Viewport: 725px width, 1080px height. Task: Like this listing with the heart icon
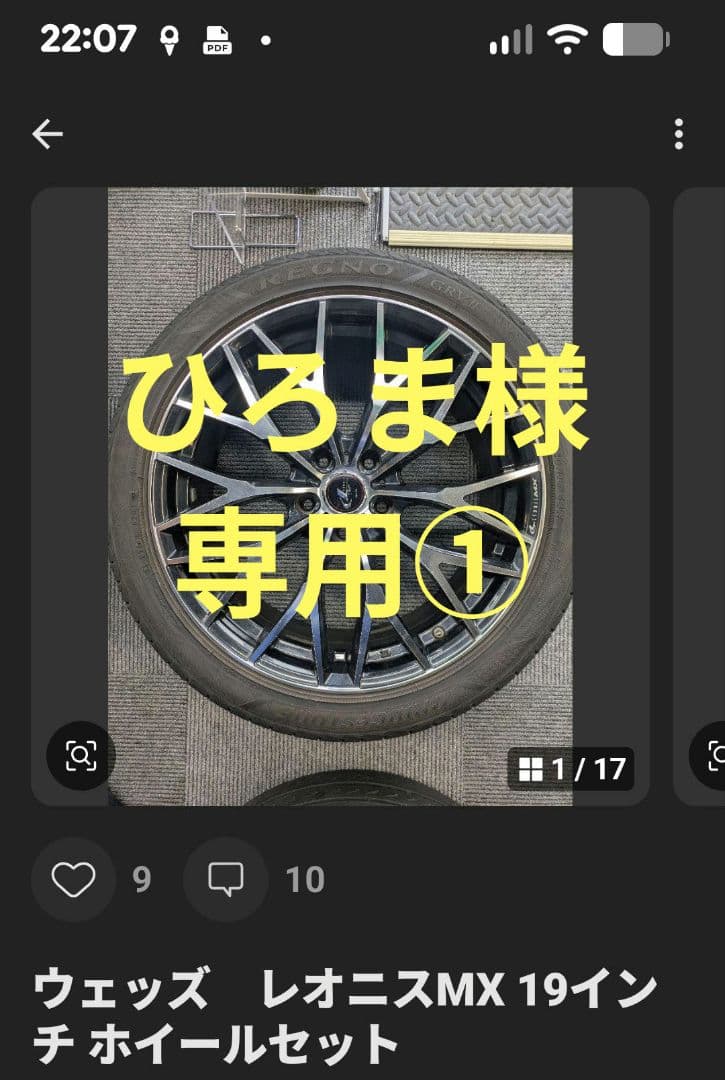click(x=73, y=880)
